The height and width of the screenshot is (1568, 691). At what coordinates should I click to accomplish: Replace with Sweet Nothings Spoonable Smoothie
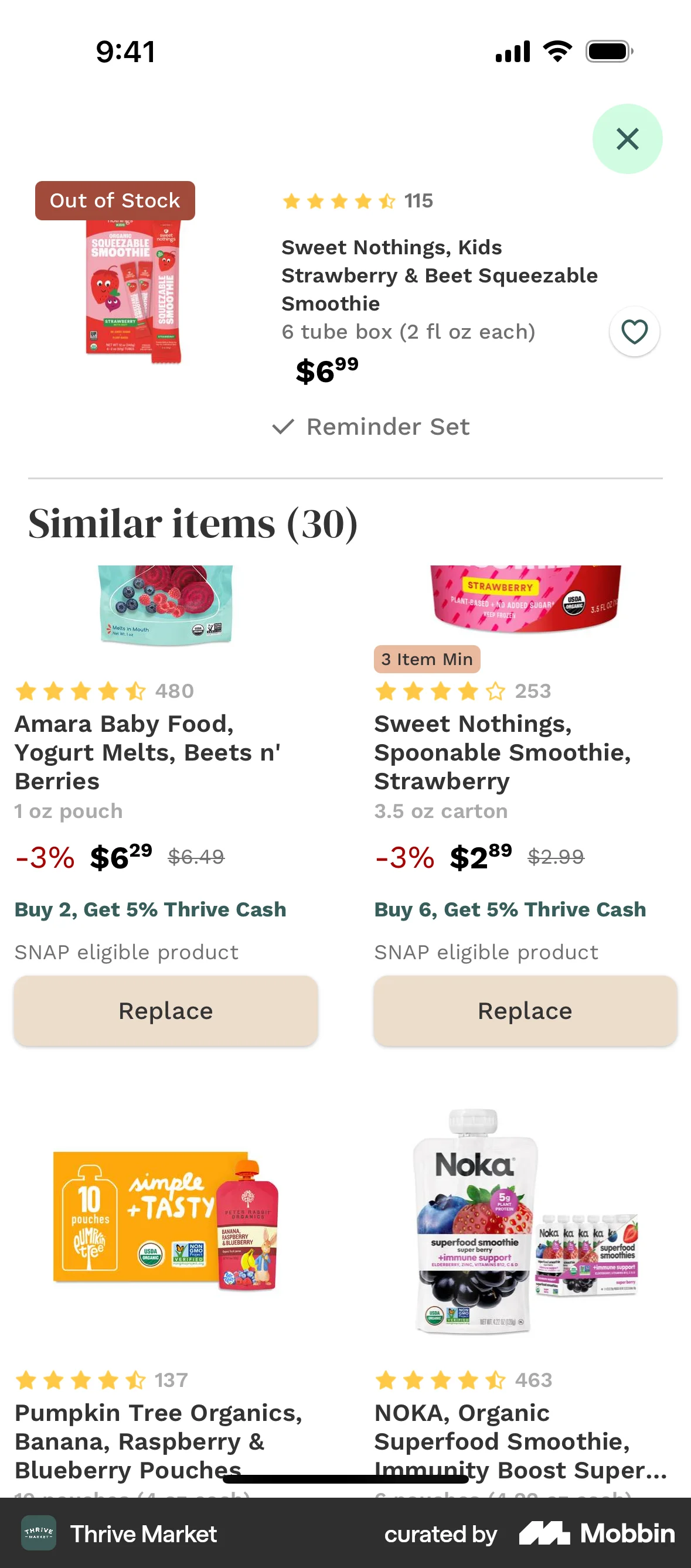(x=525, y=1010)
